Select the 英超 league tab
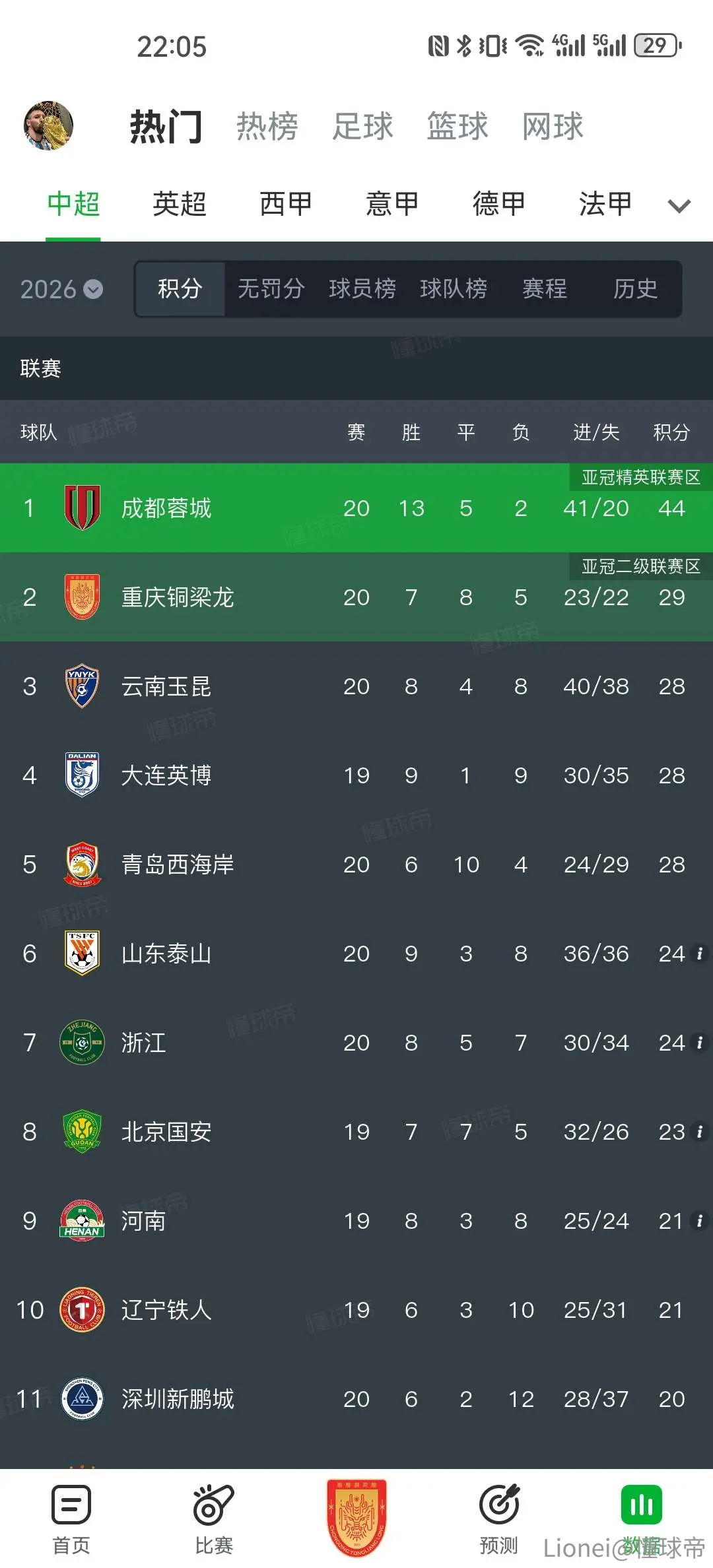 coord(180,204)
